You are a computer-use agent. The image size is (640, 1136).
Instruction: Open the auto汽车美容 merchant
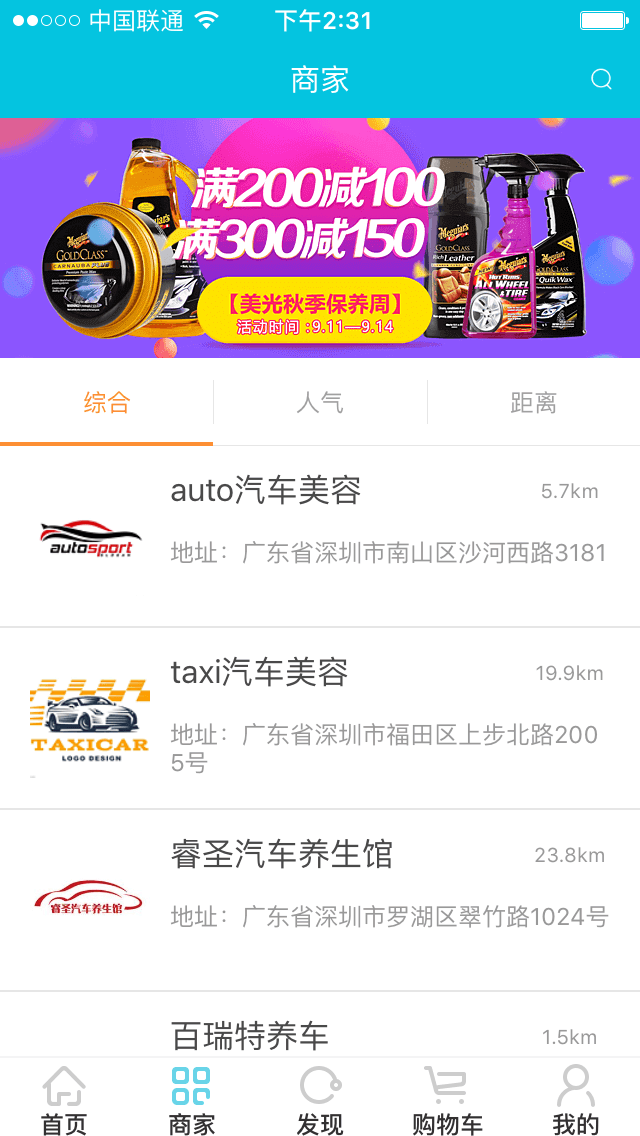tap(320, 536)
